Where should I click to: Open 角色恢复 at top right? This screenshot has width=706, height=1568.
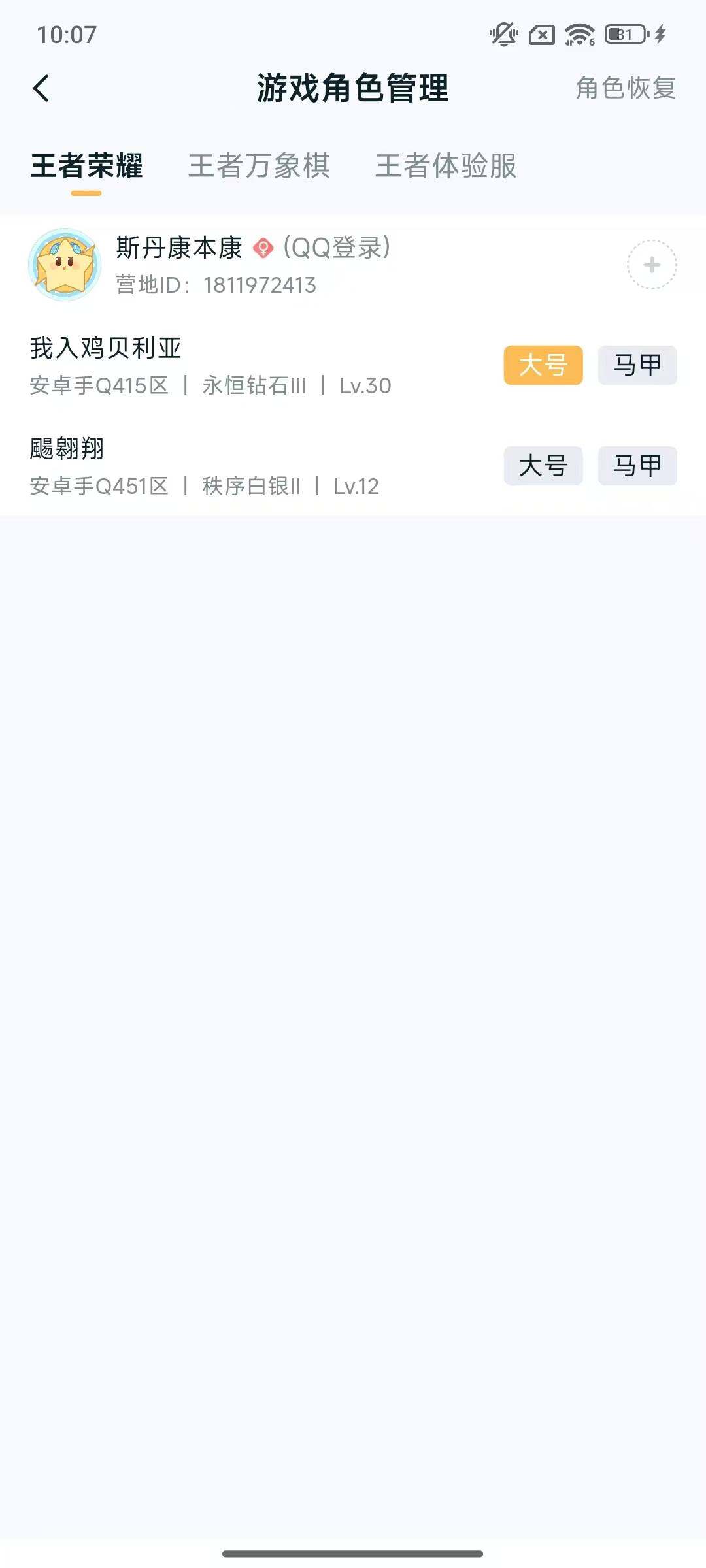click(626, 88)
